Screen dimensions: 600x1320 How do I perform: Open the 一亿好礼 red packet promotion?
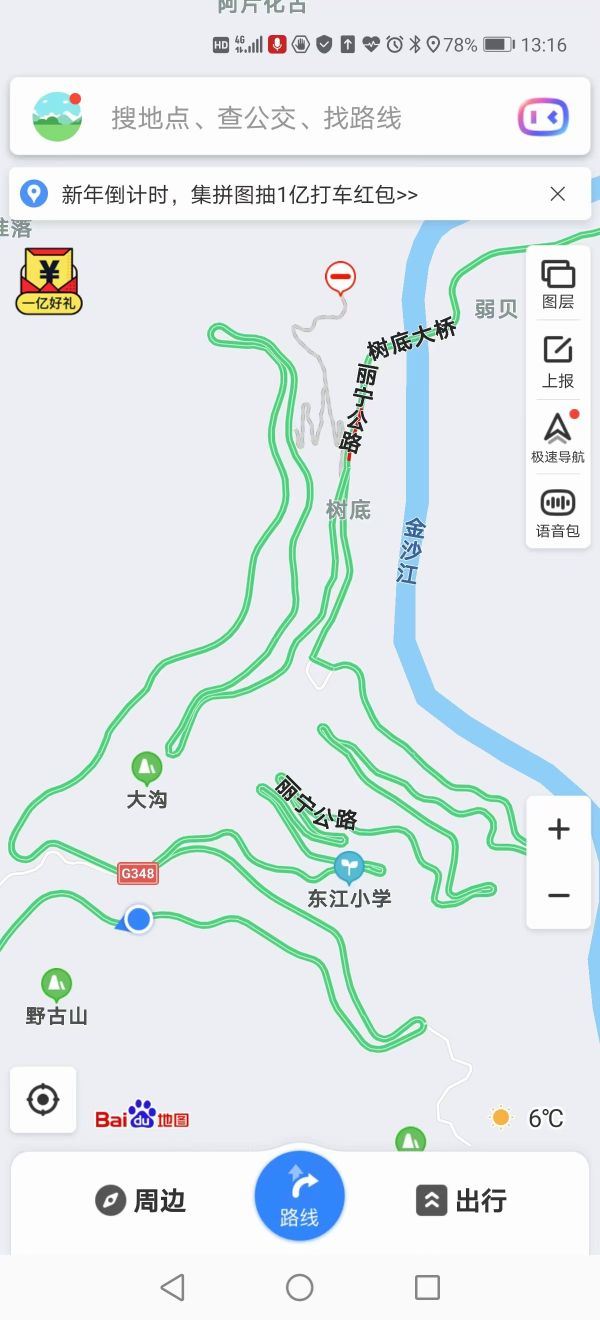pyautogui.click(x=49, y=282)
